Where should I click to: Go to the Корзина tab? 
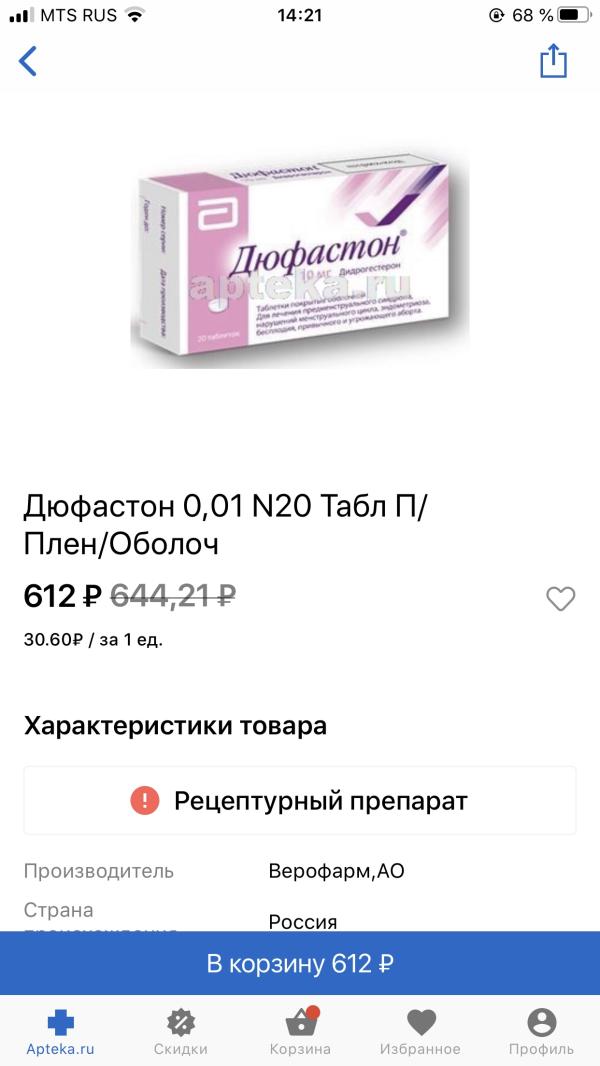click(x=300, y=1031)
